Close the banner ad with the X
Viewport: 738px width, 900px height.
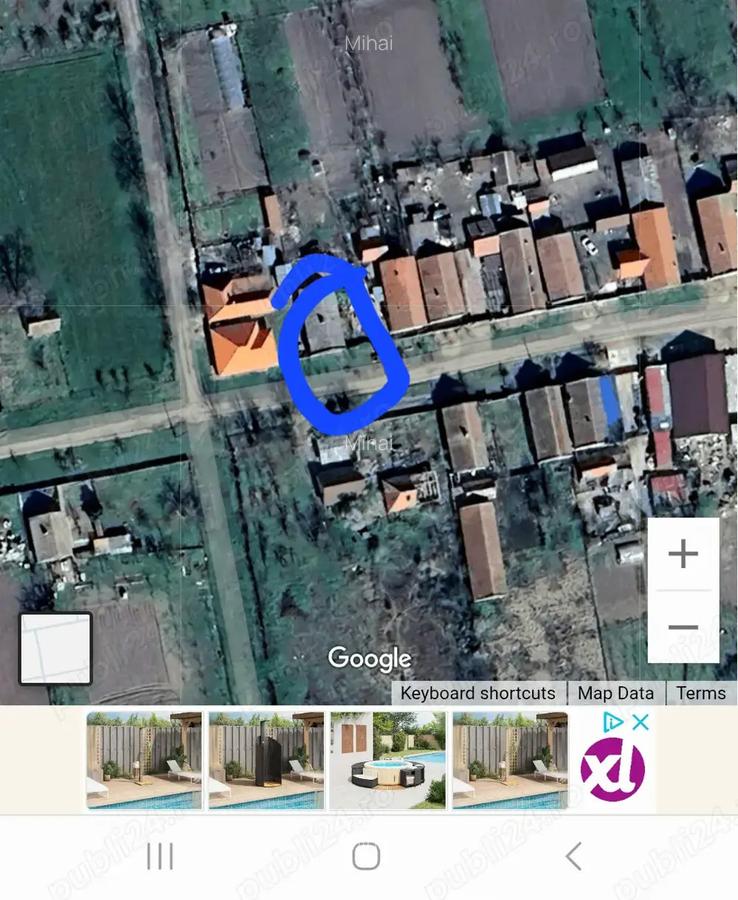640,720
